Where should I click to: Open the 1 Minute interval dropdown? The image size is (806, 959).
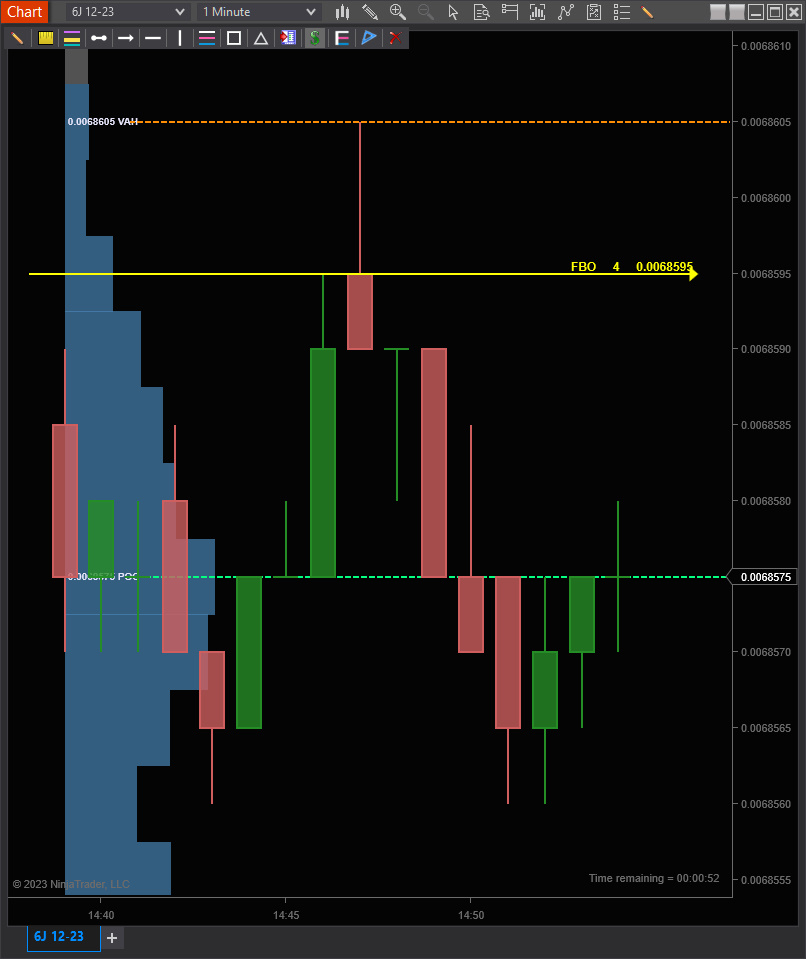tap(258, 12)
